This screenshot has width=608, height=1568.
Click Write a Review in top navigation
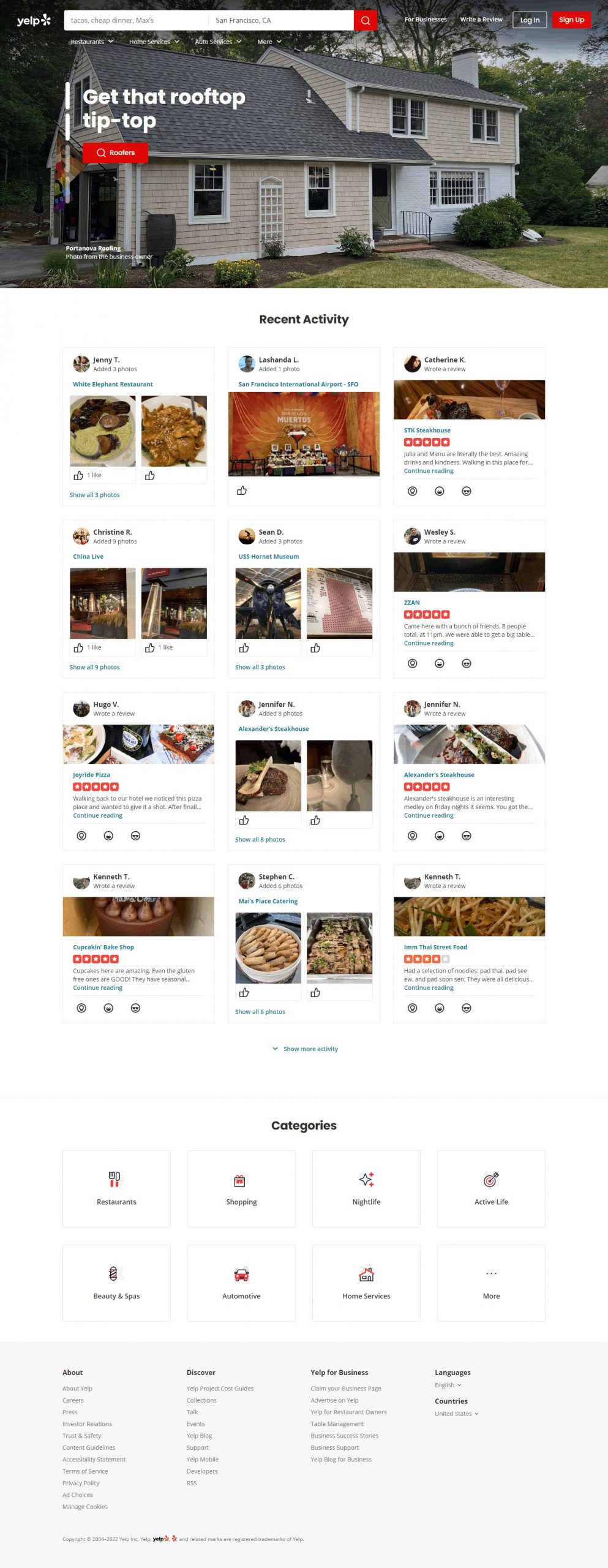pos(481,19)
